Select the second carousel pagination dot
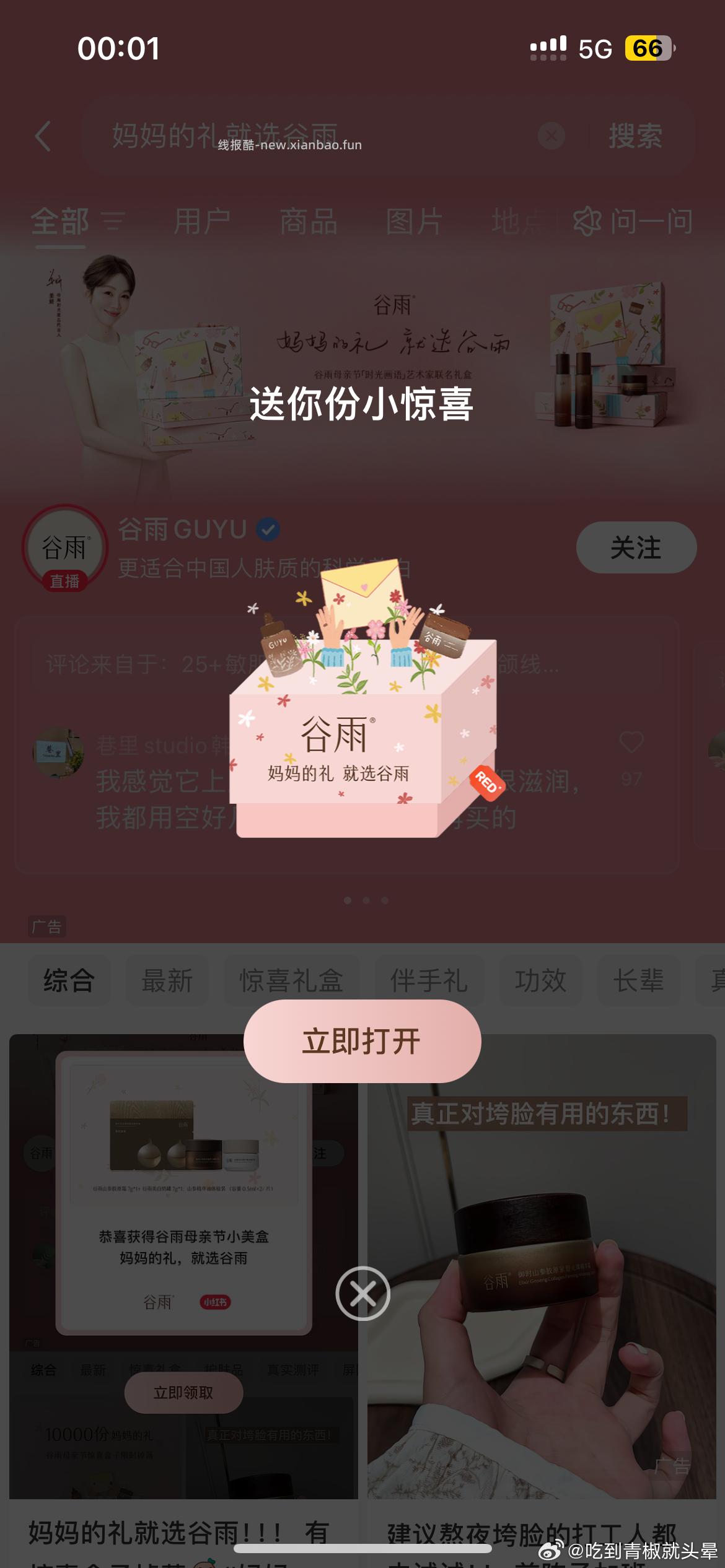Image resolution: width=725 pixels, height=1568 pixels. click(366, 901)
